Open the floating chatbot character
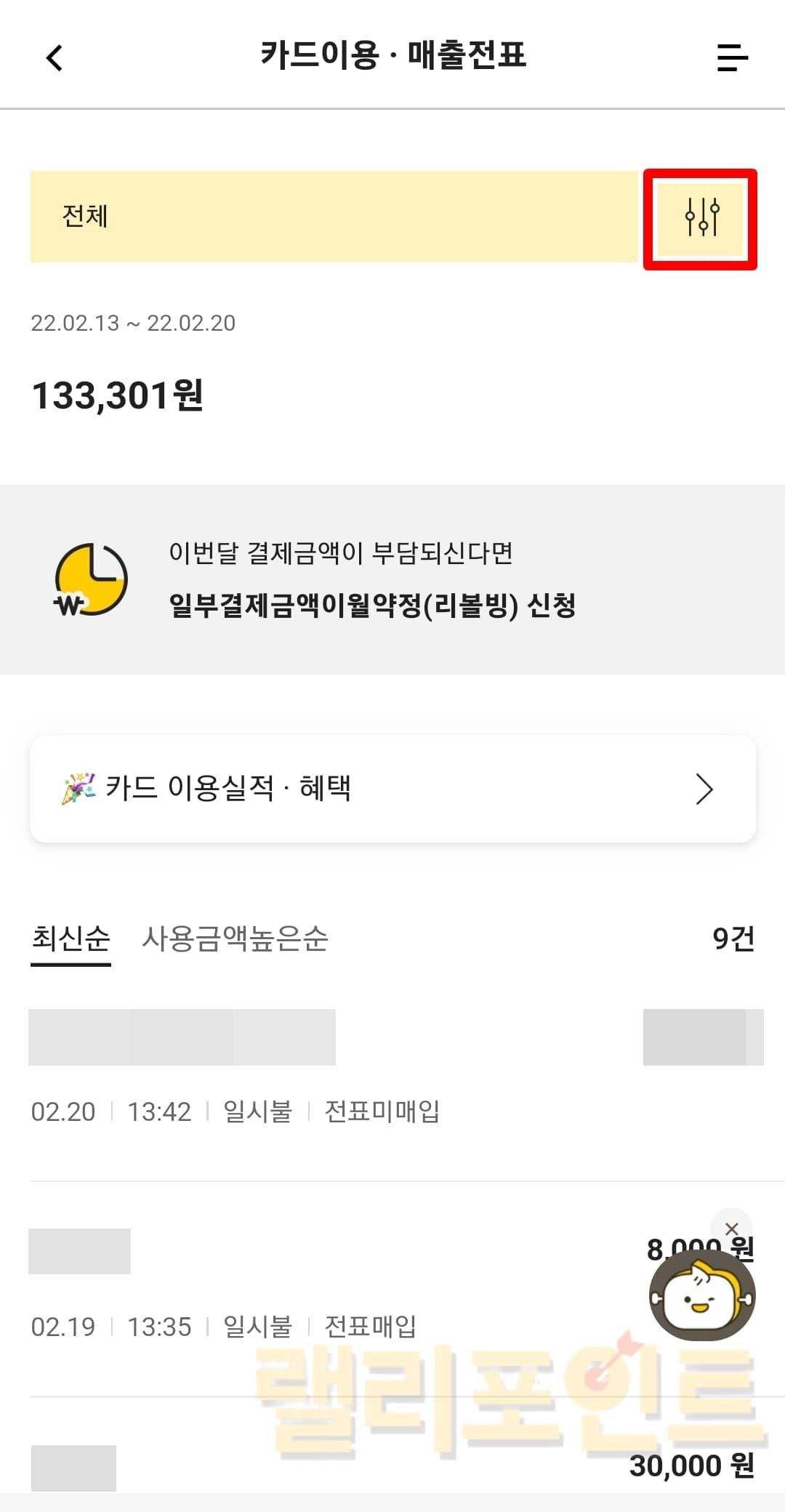Image resolution: width=785 pixels, height=1512 pixels. point(701,1299)
